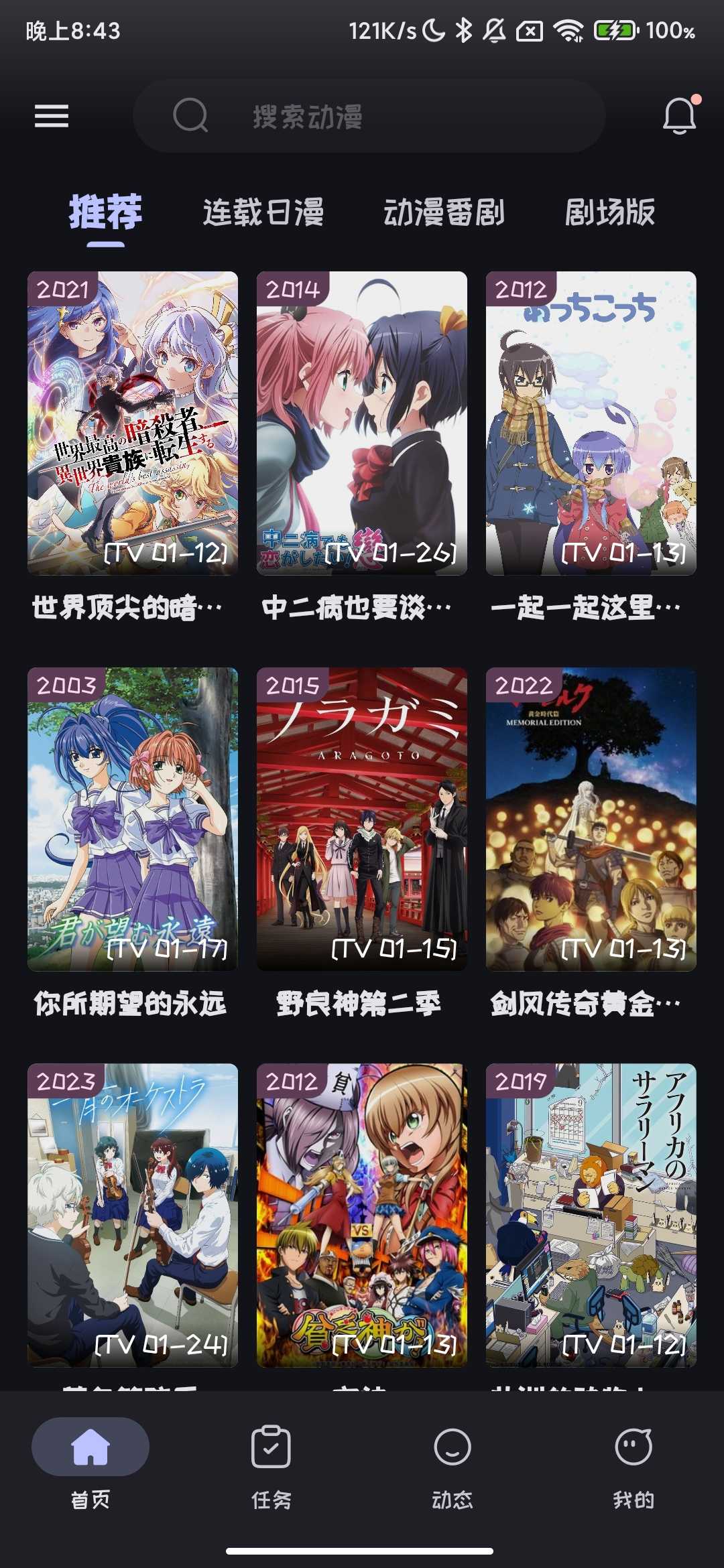Open the 2021 anime 世界顶尖的暗… card
This screenshot has width=724, height=1568.
point(133,423)
